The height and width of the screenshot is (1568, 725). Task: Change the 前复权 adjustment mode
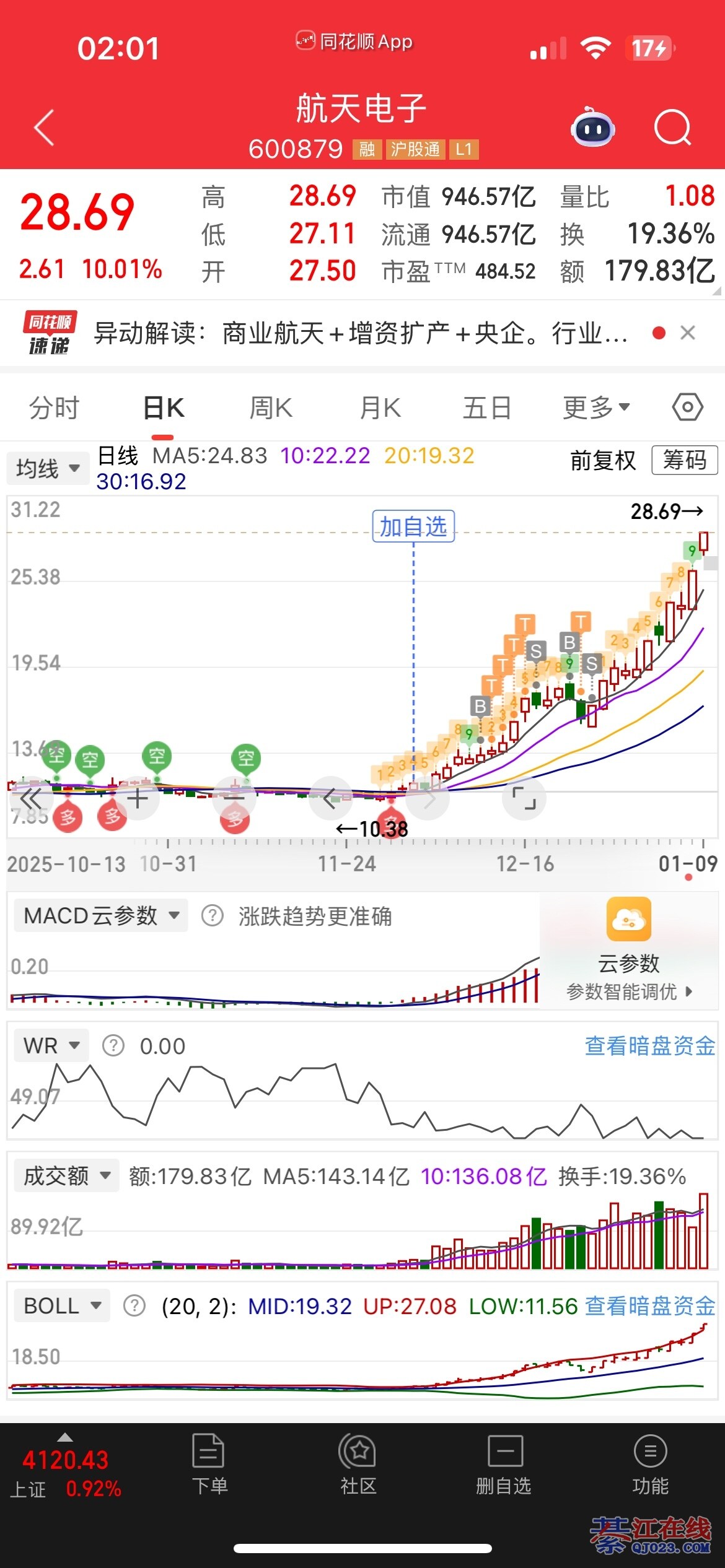tap(603, 460)
